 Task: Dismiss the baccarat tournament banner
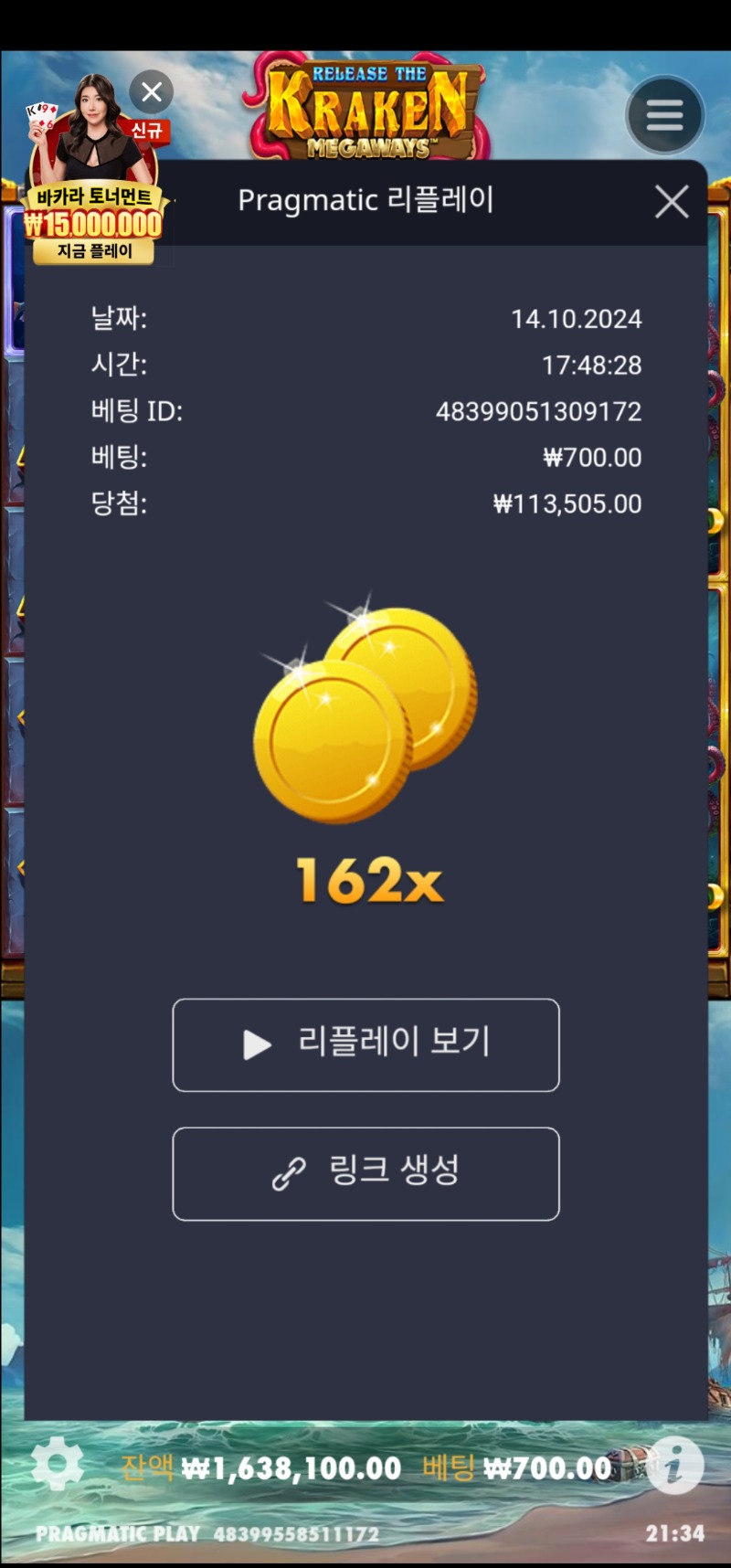(152, 91)
